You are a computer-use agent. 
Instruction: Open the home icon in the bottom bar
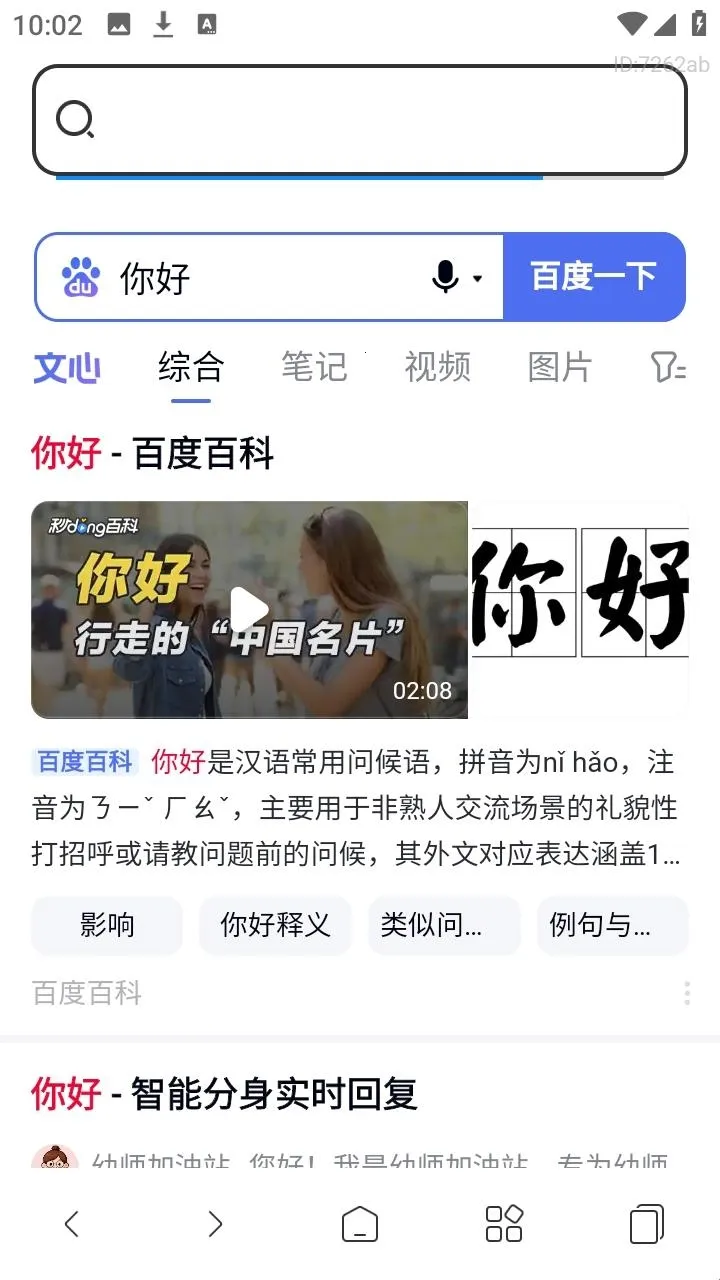[x=360, y=1223]
